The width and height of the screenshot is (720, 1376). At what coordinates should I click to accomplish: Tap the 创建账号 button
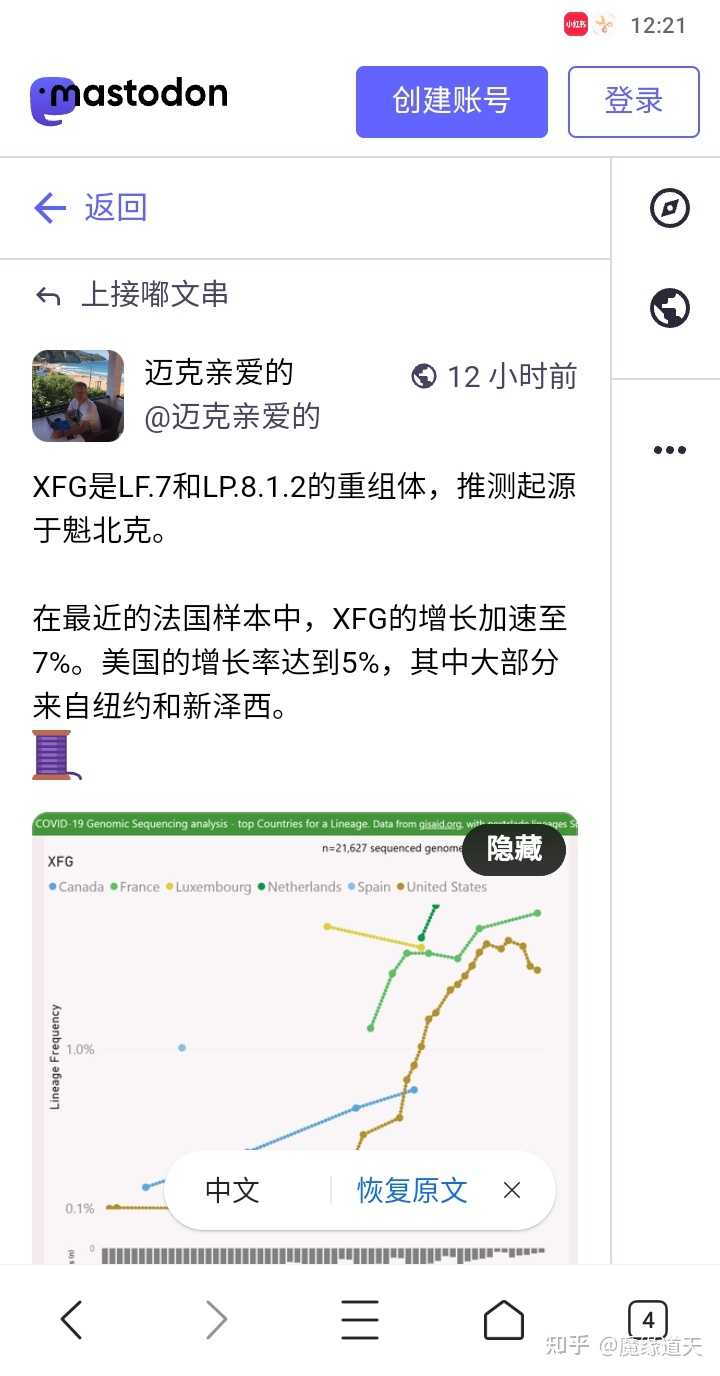(x=451, y=101)
